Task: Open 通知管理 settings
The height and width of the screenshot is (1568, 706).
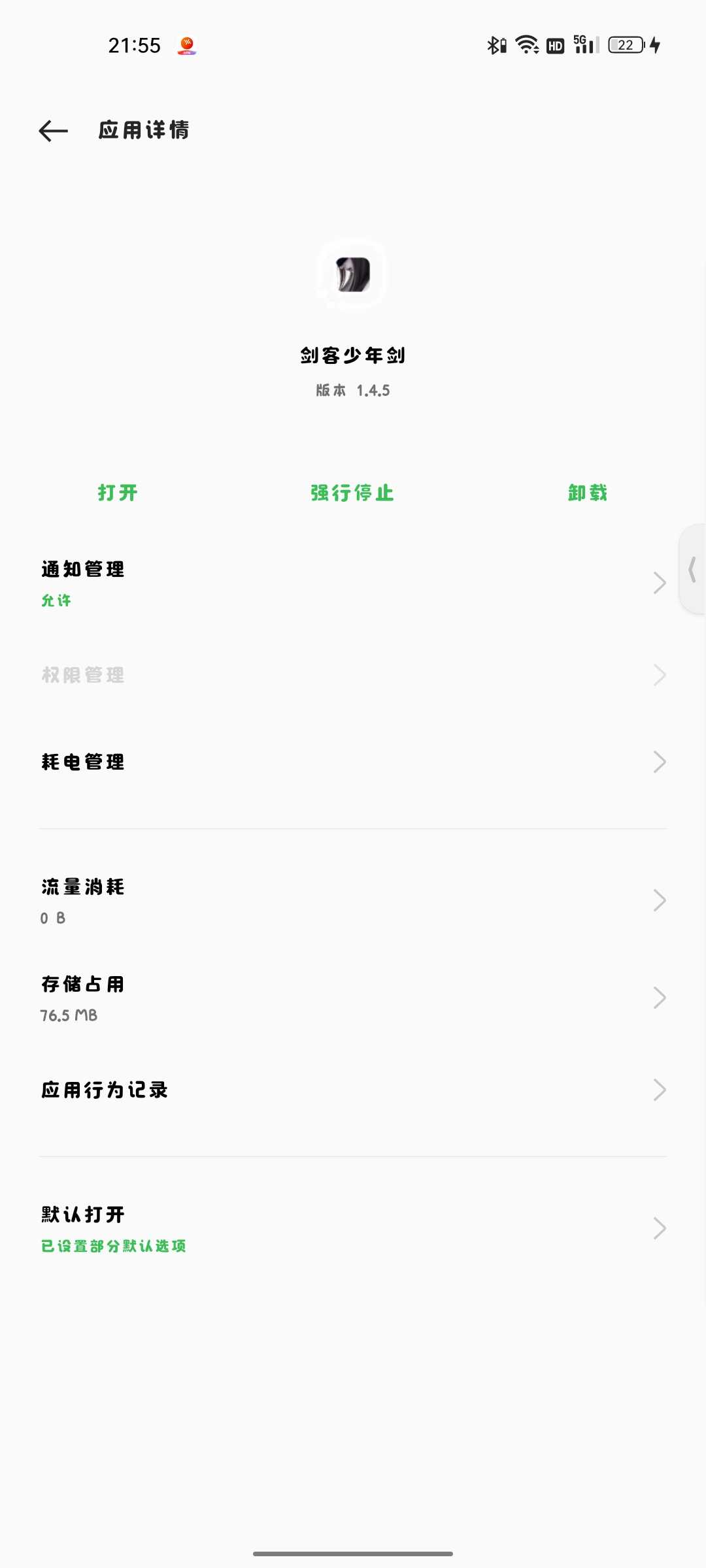Action: (353, 583)
